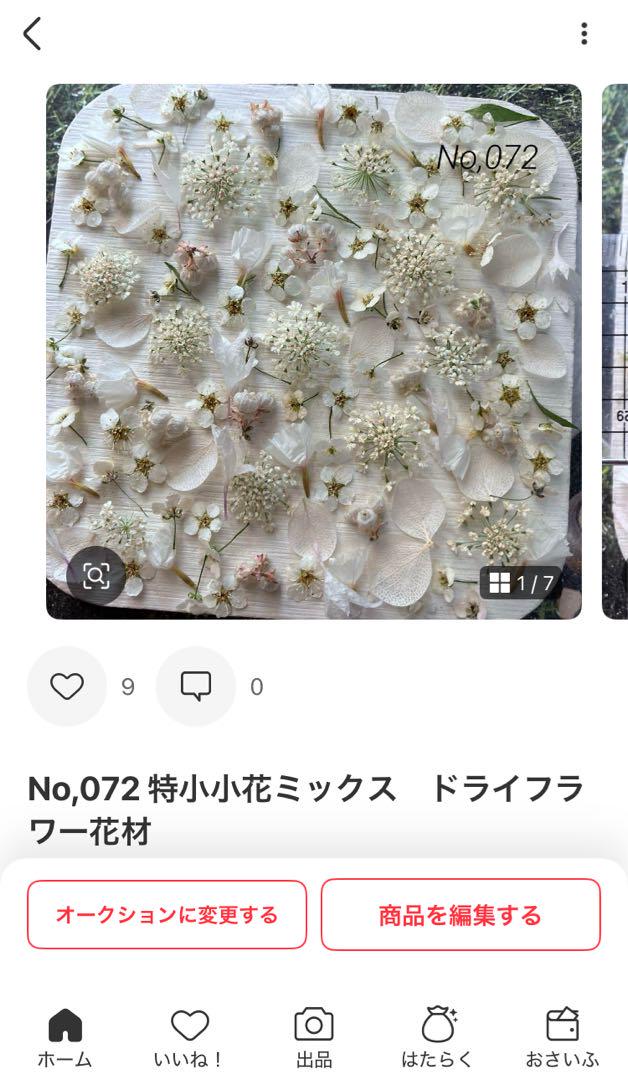628x1080 pixels.
Task: Open the three-dot overflow menu
Action: point(584,33)
